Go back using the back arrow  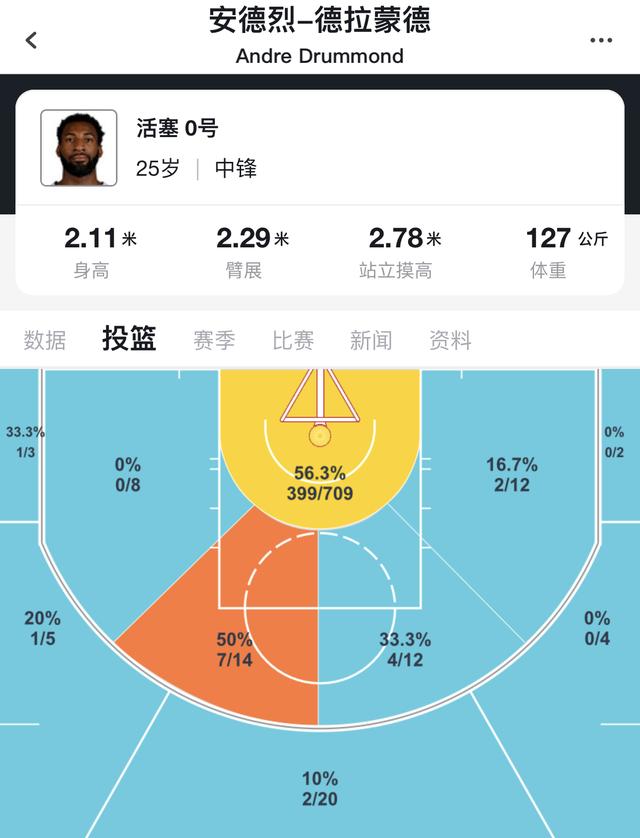31,40
